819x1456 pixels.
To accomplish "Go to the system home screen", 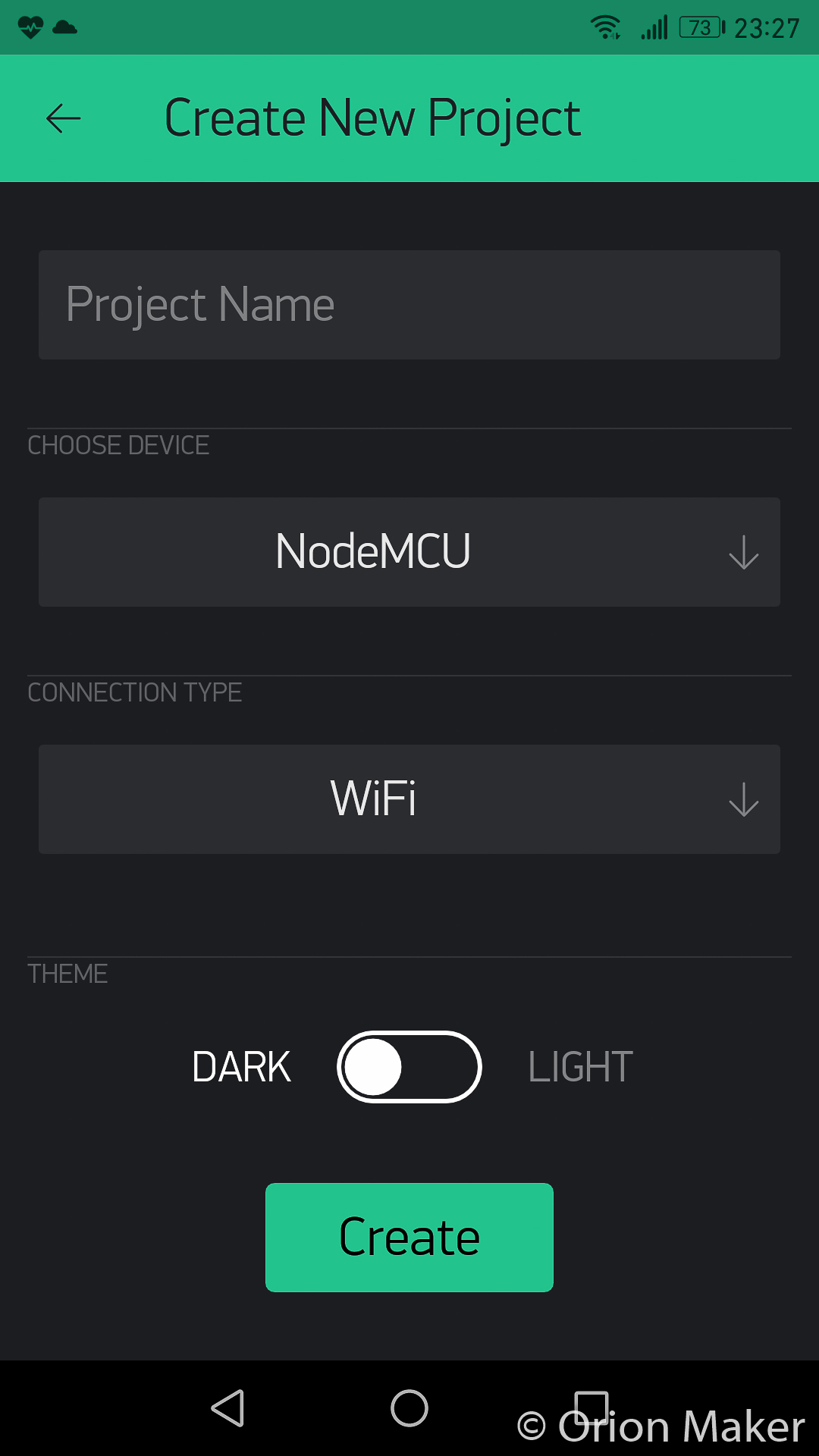I will pyautogui.click(x=409, y=1409).
